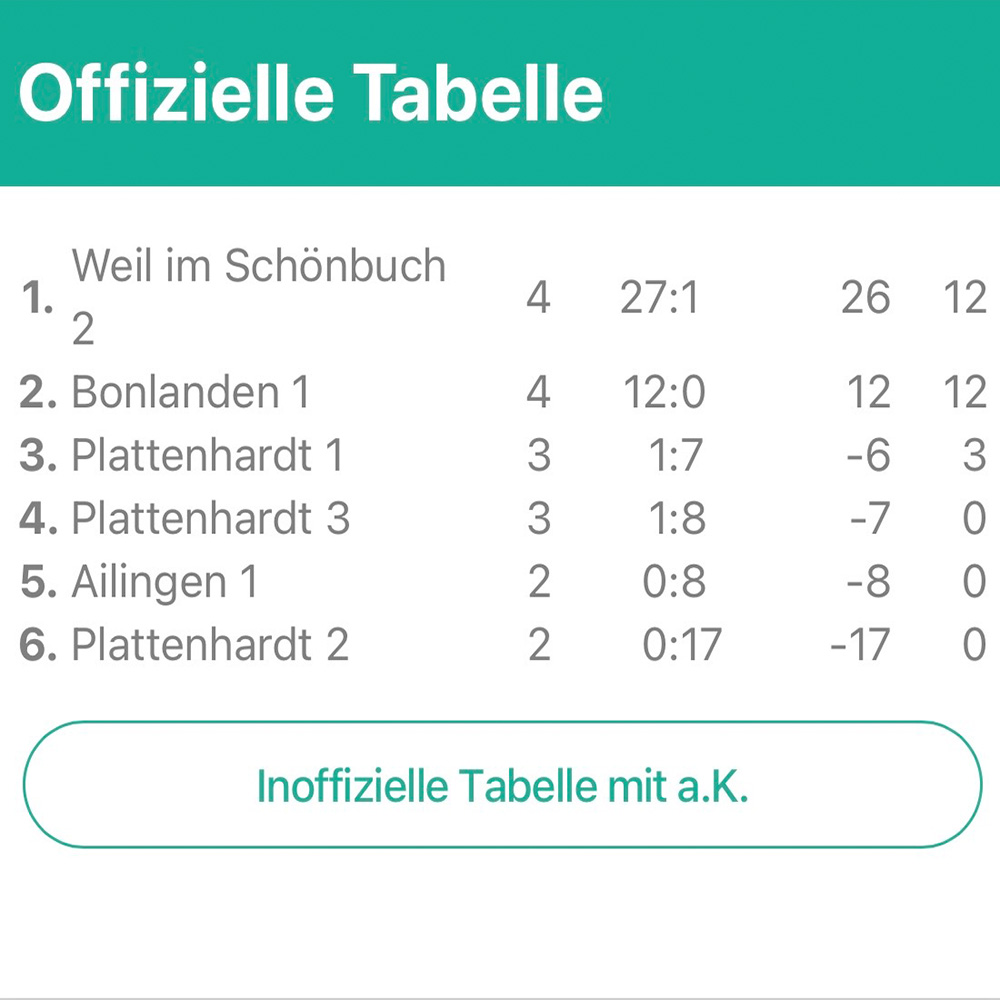The image size is (1000, 1000).
Task: Open the Inoffizielle Tabelle mit a.K. button
Action: pos(502,785)
